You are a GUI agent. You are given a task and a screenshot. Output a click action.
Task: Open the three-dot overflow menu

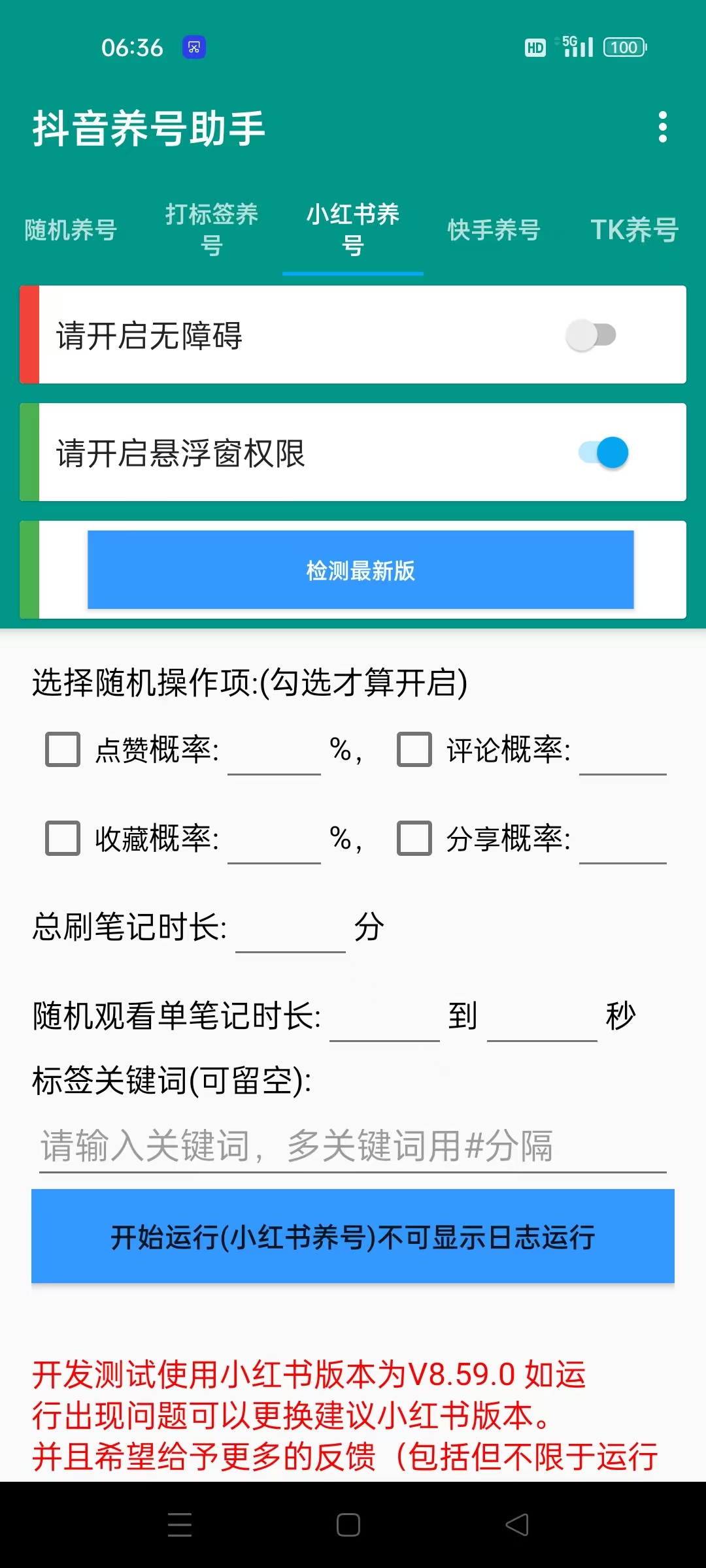tap(662, 127)
